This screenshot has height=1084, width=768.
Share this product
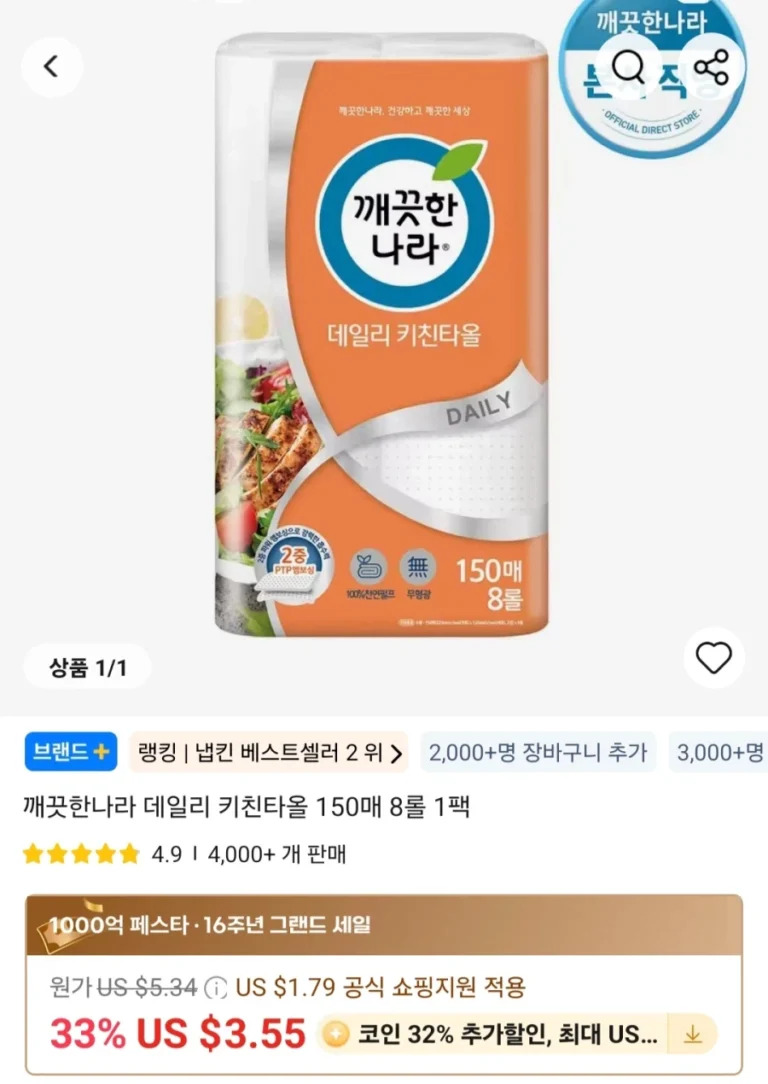pos(709,67)
